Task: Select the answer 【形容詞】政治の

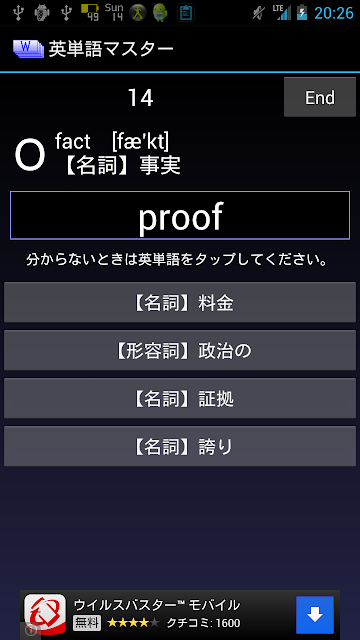Action: click(180, 350)
